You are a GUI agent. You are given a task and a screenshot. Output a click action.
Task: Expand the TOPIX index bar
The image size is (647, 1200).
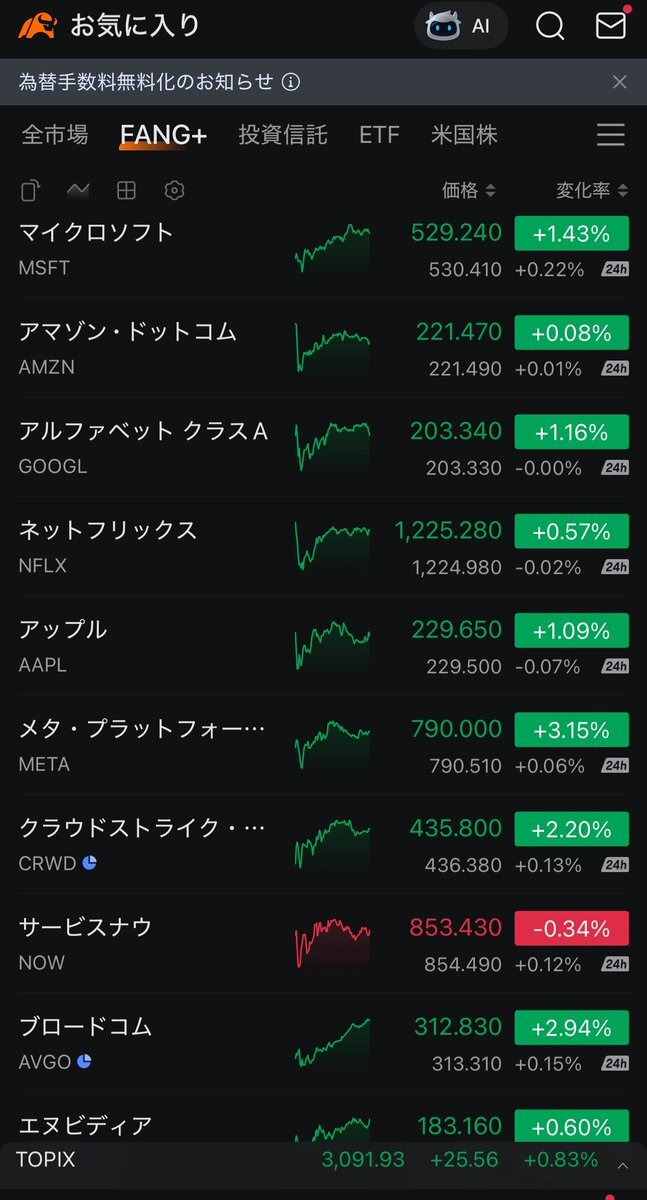click(622, 1165)
